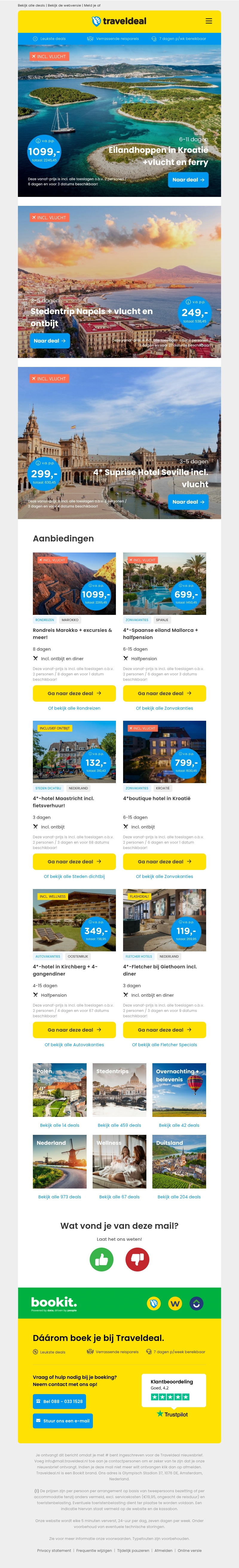The height and width of the screenshot is (1568, 239).
Task: Open the hamburger menu in the header
Action: (209, 21)
